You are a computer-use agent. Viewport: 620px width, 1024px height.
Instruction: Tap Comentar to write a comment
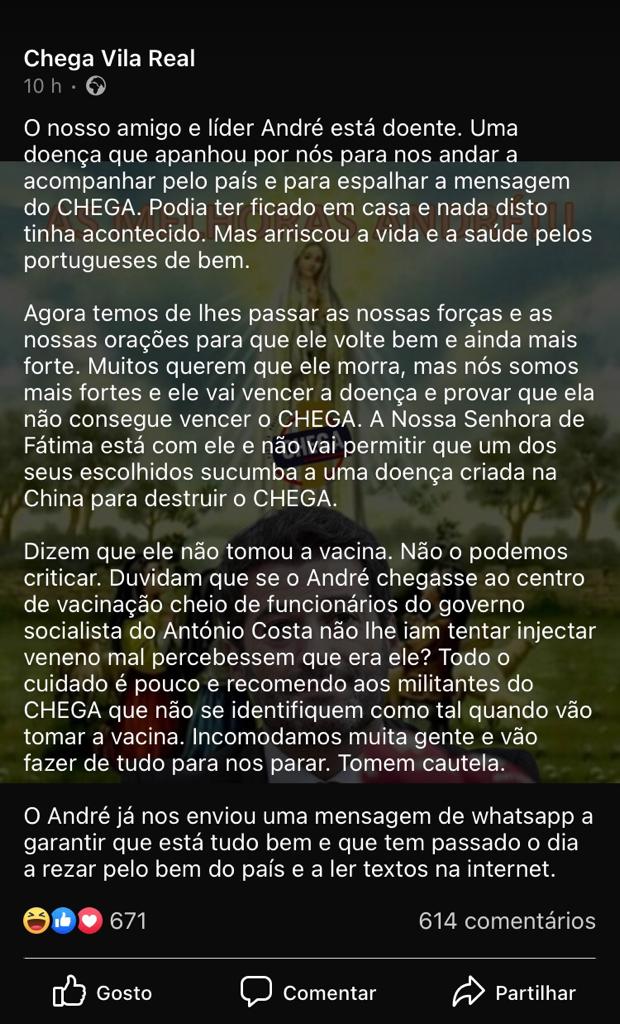[308, 992]
